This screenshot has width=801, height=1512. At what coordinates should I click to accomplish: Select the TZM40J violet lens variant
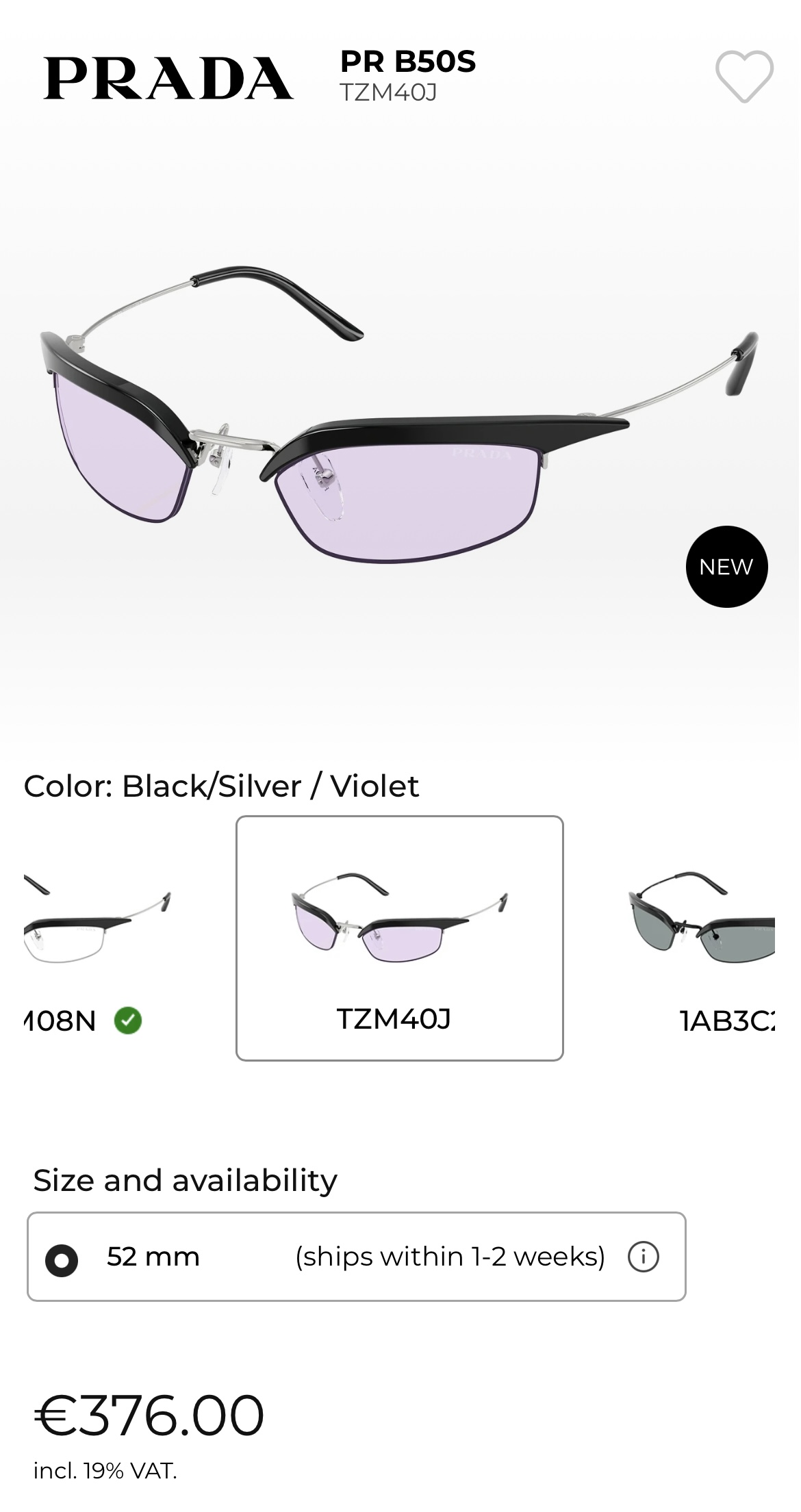(x=399, y=938)
